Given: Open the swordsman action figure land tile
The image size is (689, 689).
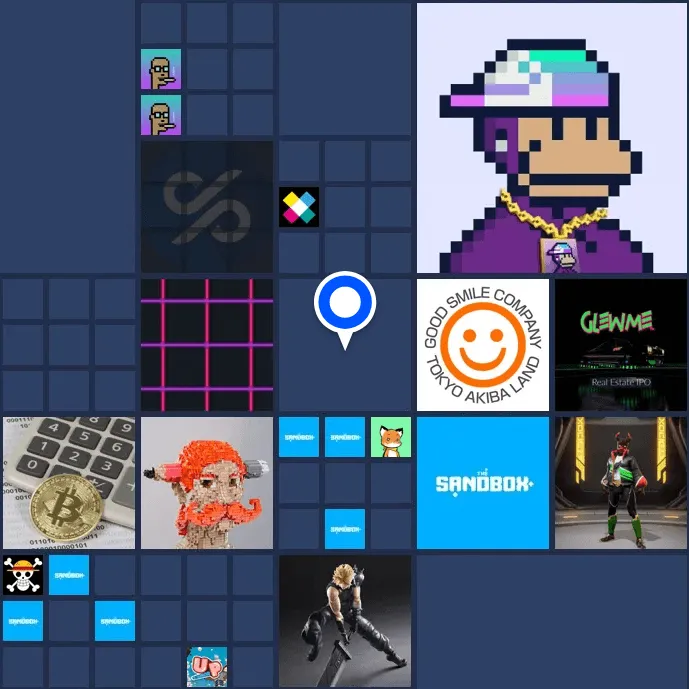Looking at the screenshot, I should (x=345, y=621).
